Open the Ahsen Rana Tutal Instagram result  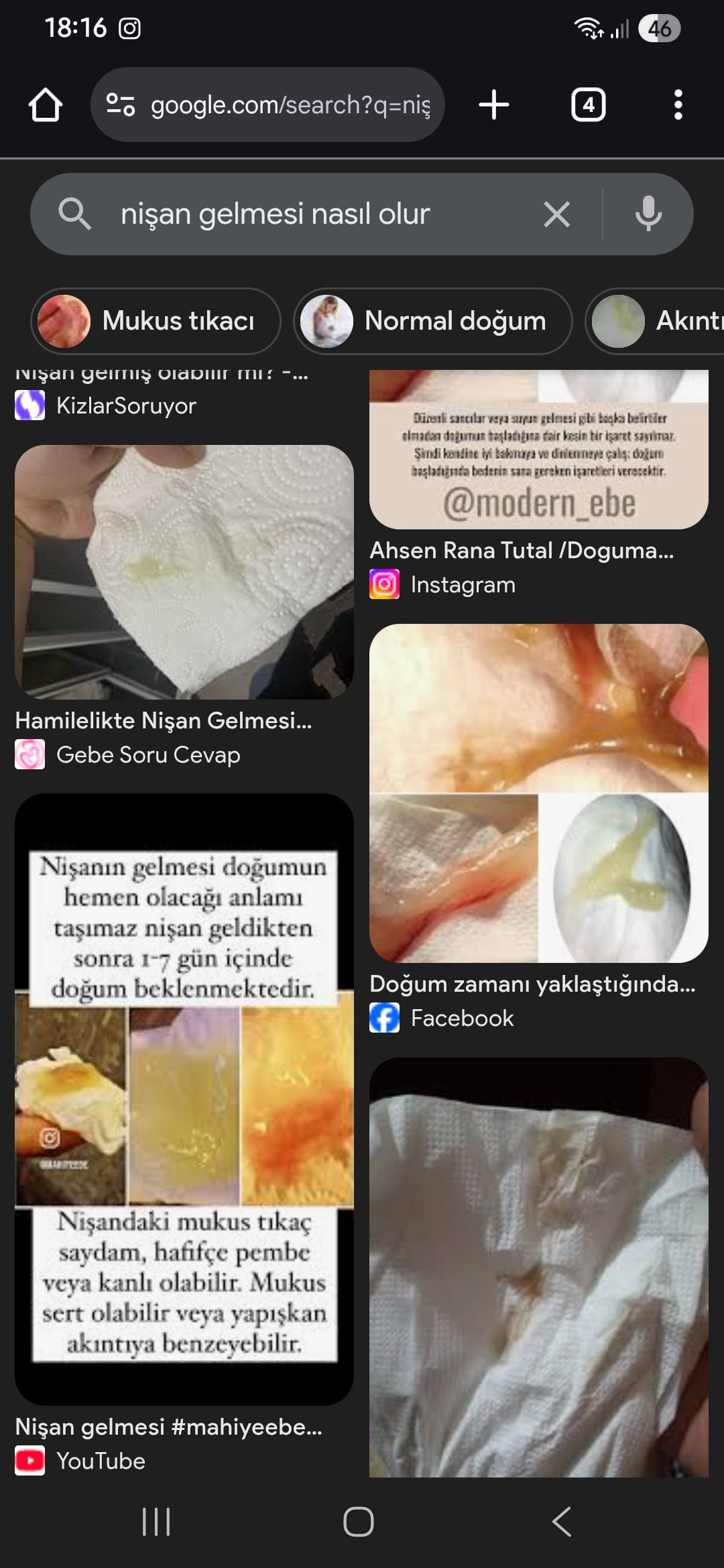[522, 550]
